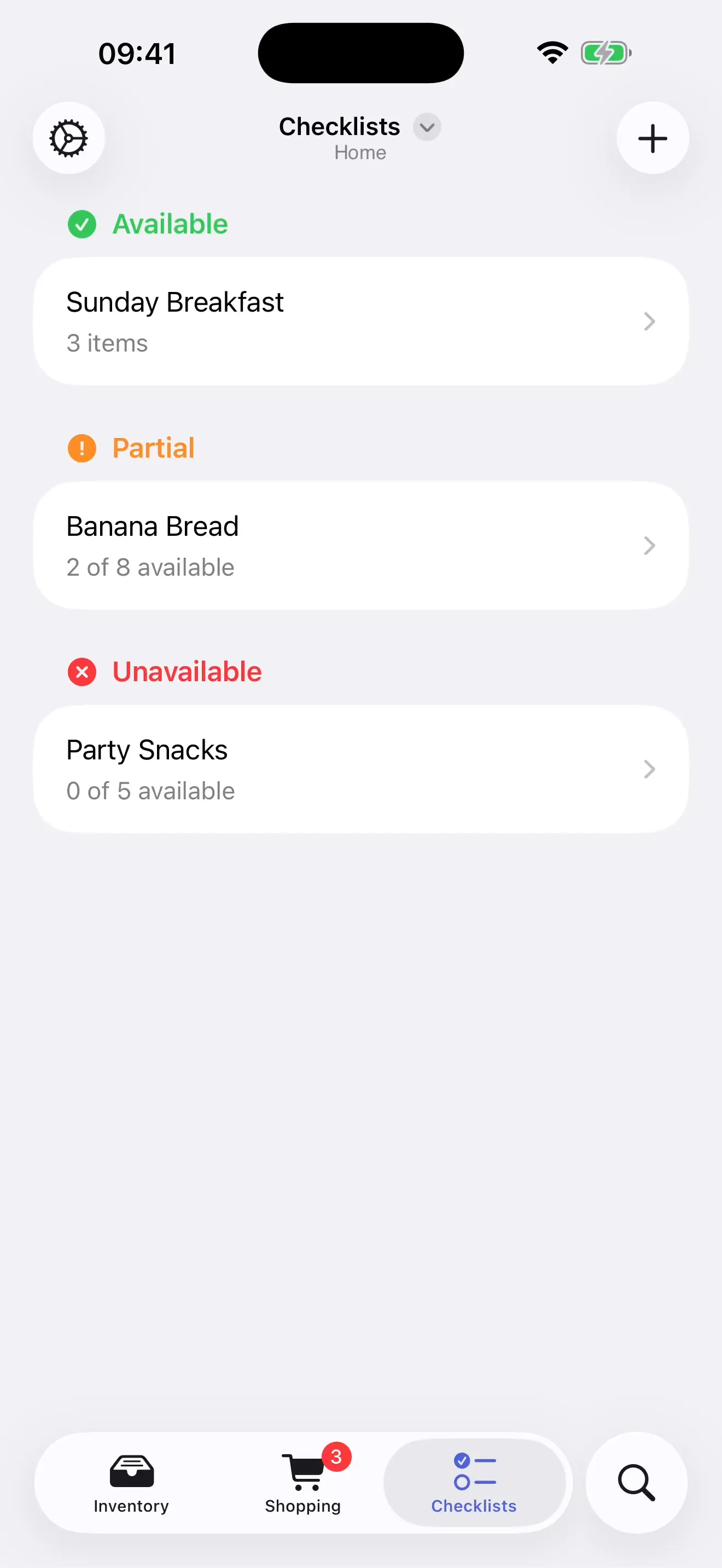Switch to the Shopping tab

click(x=302, y=1483)
